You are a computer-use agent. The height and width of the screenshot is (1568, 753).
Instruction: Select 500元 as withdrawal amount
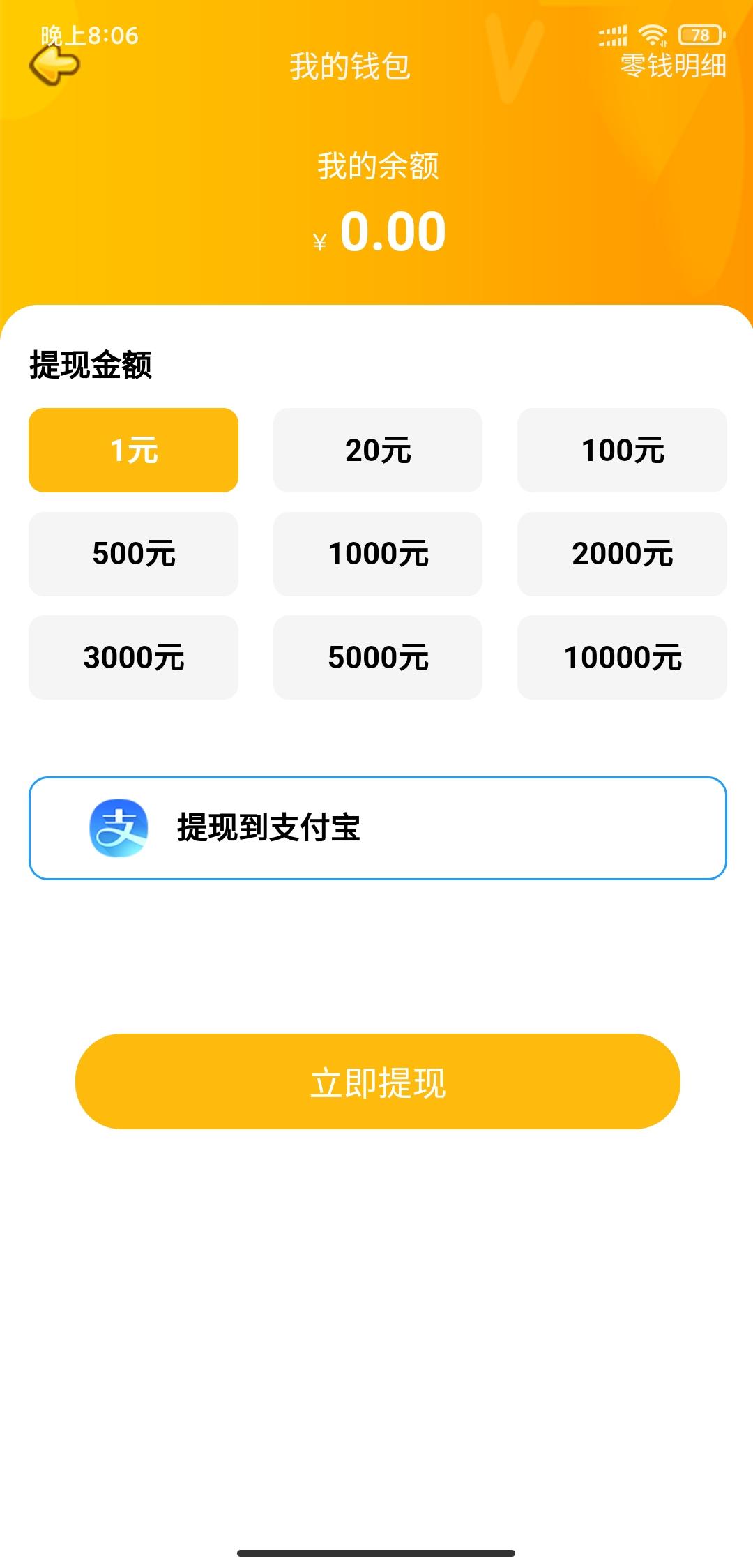(133, 554)
